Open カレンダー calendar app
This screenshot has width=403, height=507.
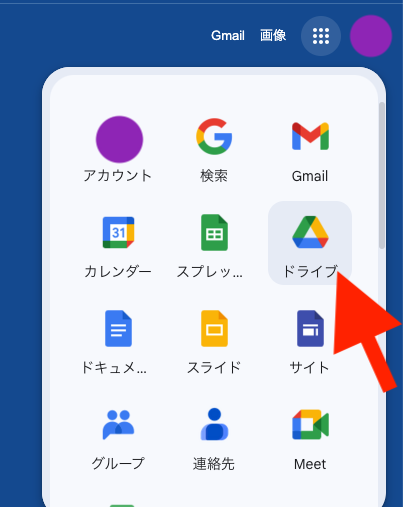click(118, 243)
